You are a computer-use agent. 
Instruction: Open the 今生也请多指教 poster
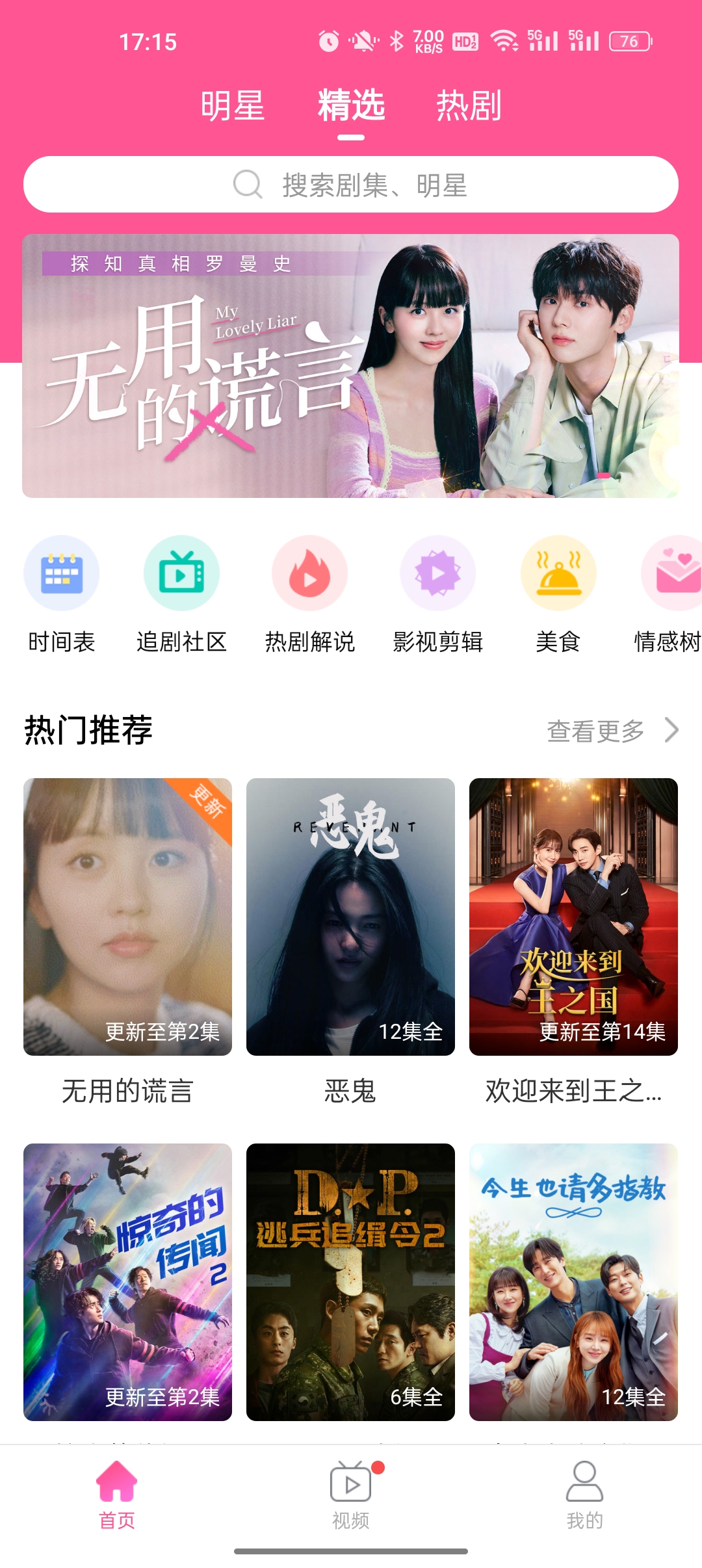point(573,1282)
